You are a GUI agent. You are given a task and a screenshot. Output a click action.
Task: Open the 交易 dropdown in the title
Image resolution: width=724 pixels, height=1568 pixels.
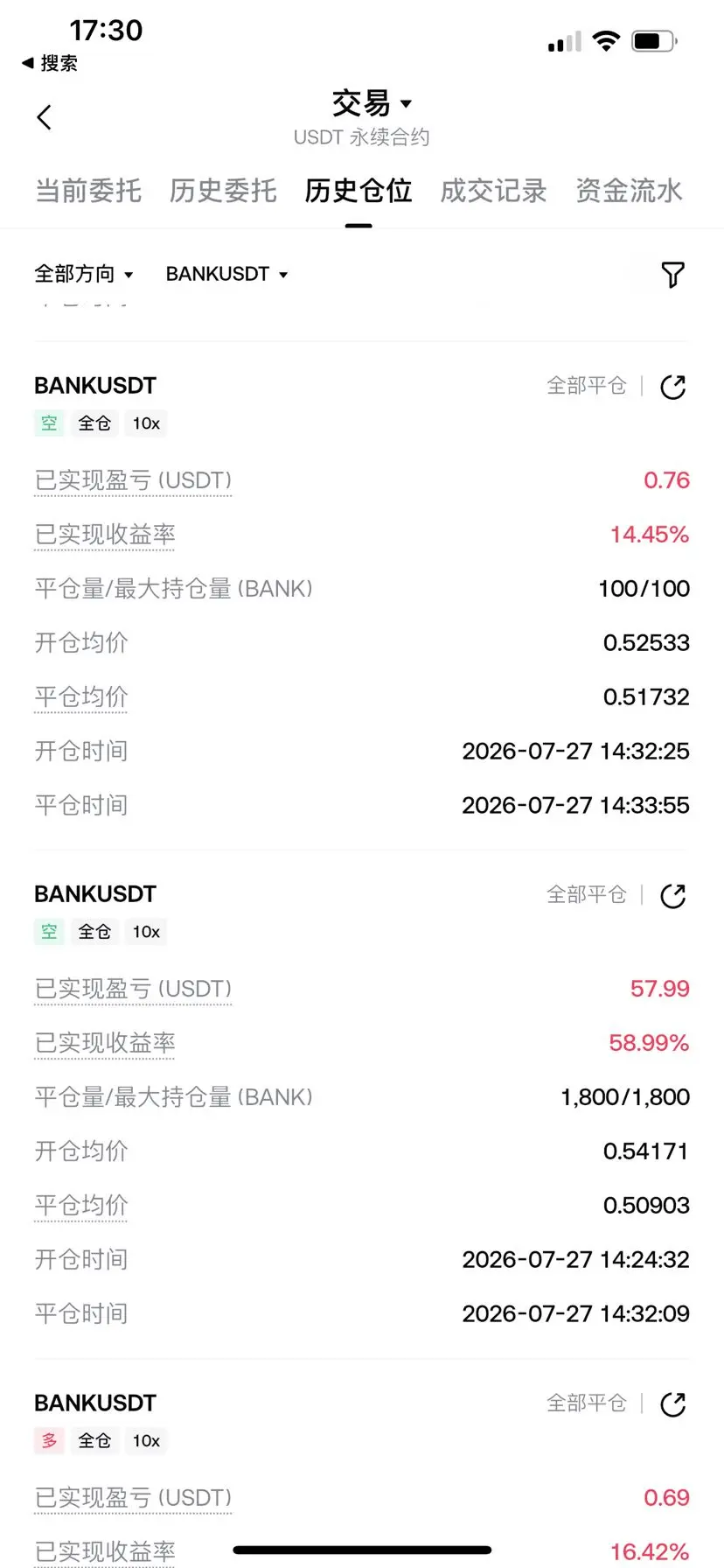click(x=372, y=103)
